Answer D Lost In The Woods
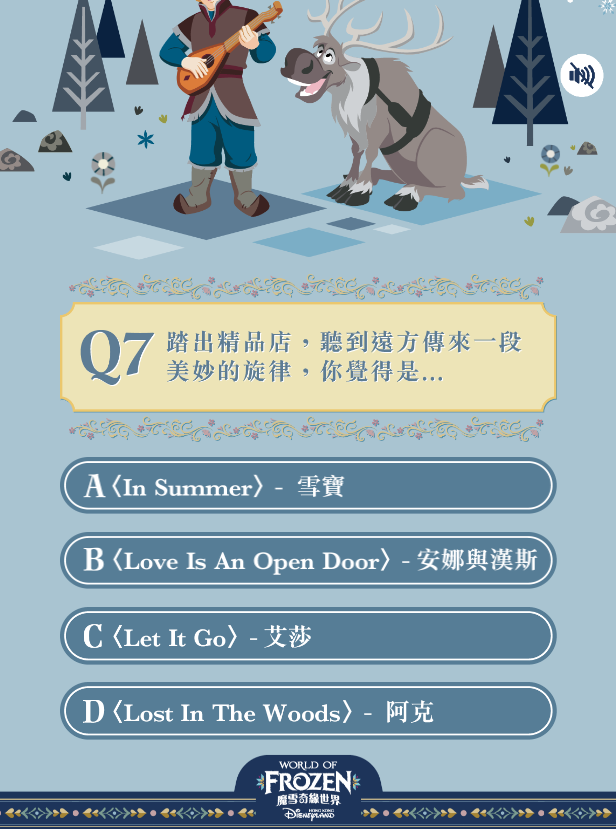The width and height of the screenshot is (616, 829). tap(308, 712)
